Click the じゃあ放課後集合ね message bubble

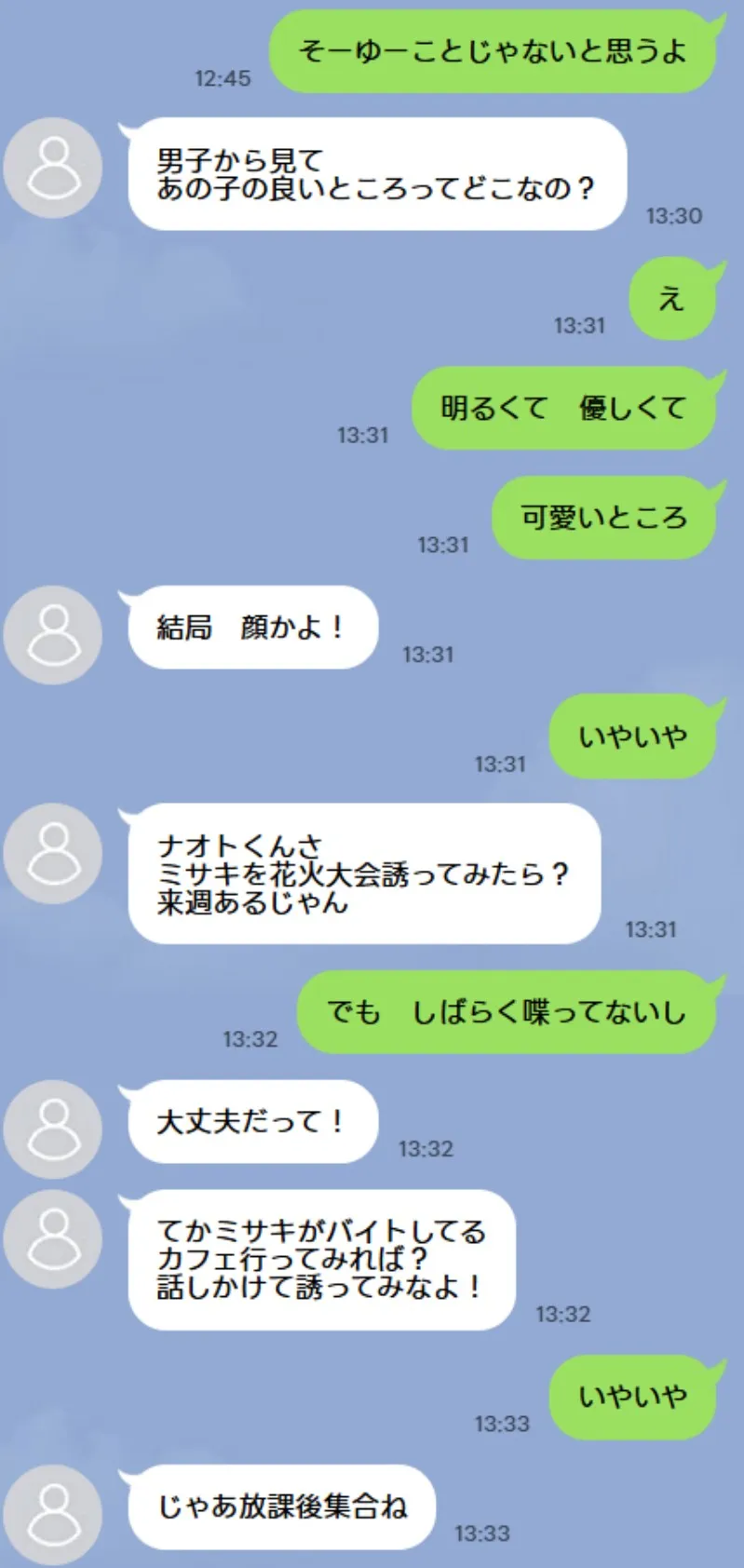[x=277, y=1510]
